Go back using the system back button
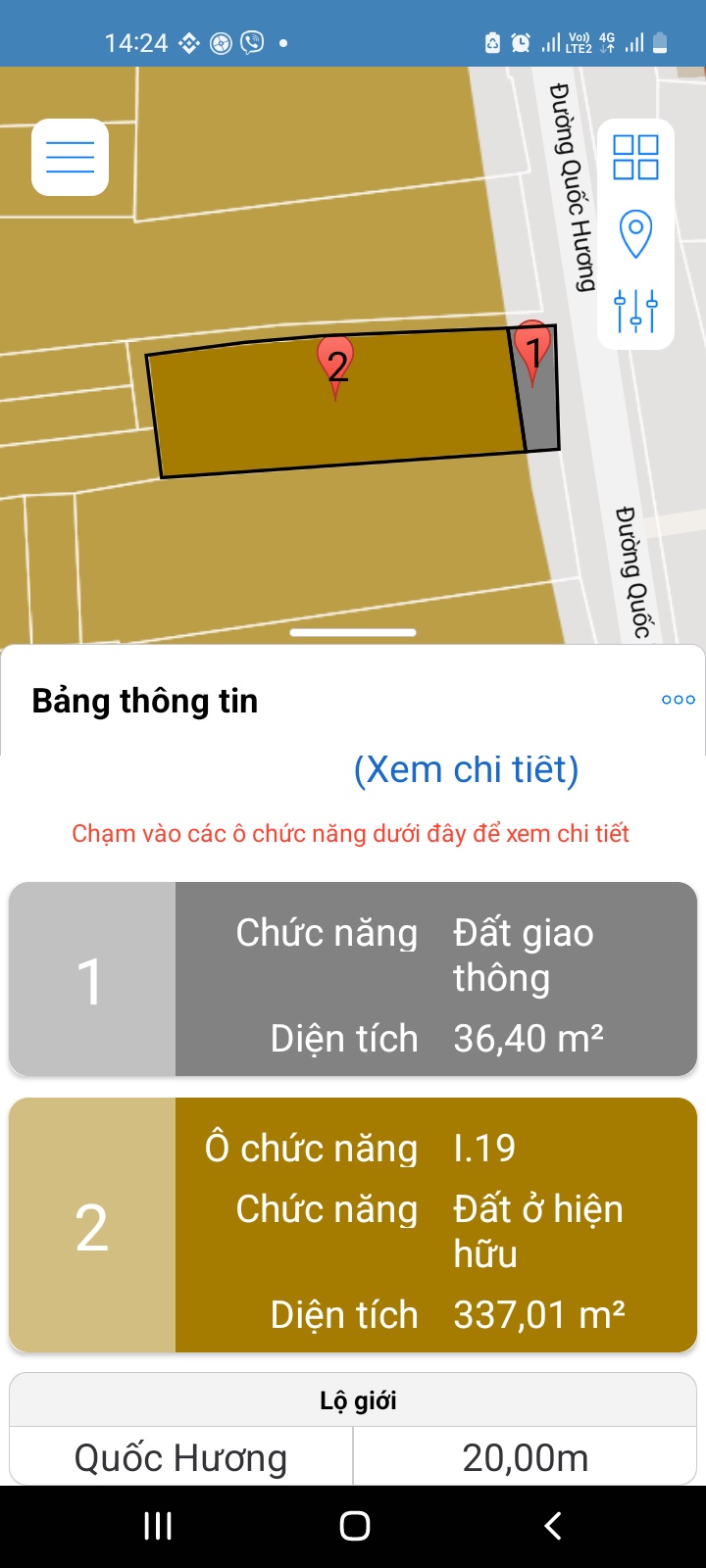This screenshot has width=706, height=1568. [552, 1525]
